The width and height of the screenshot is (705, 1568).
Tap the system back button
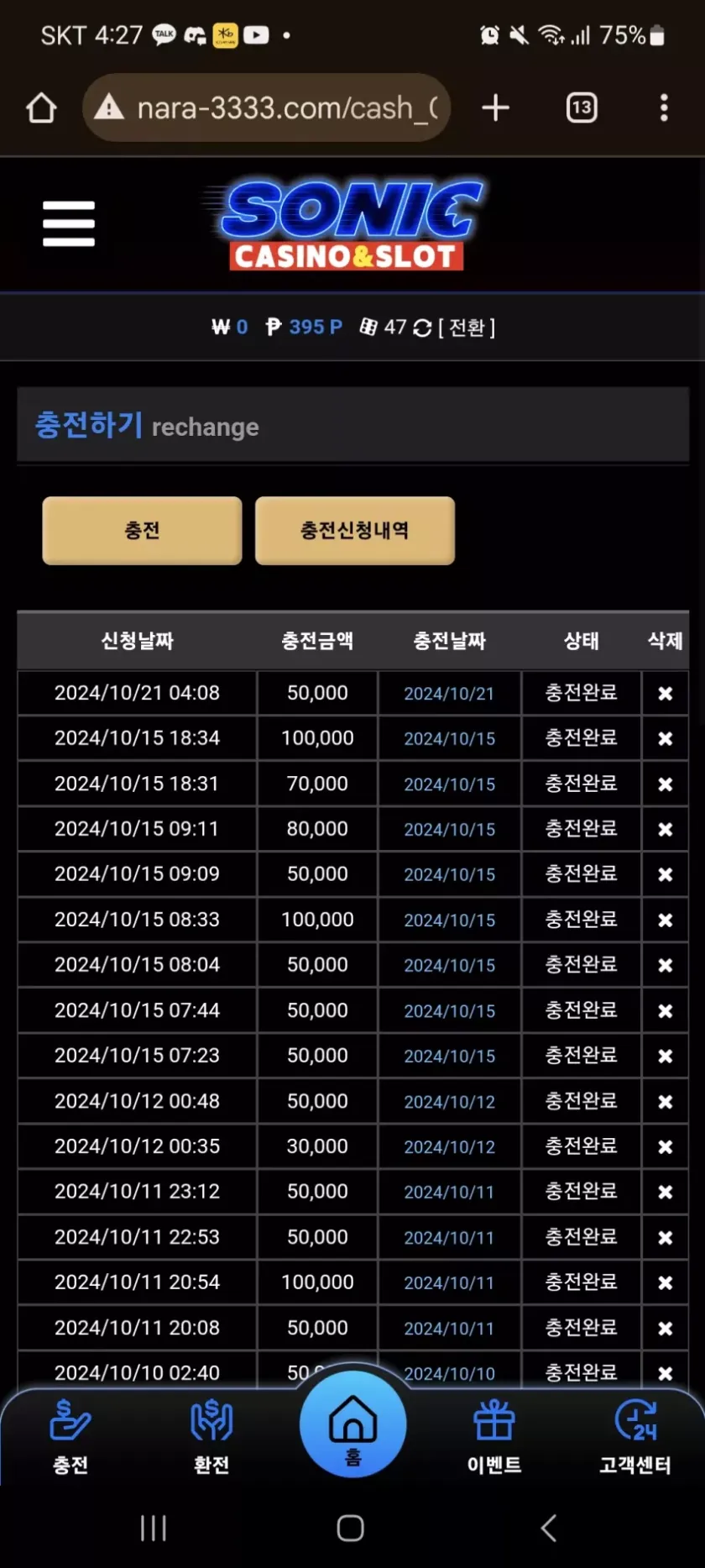[549, 1528]
